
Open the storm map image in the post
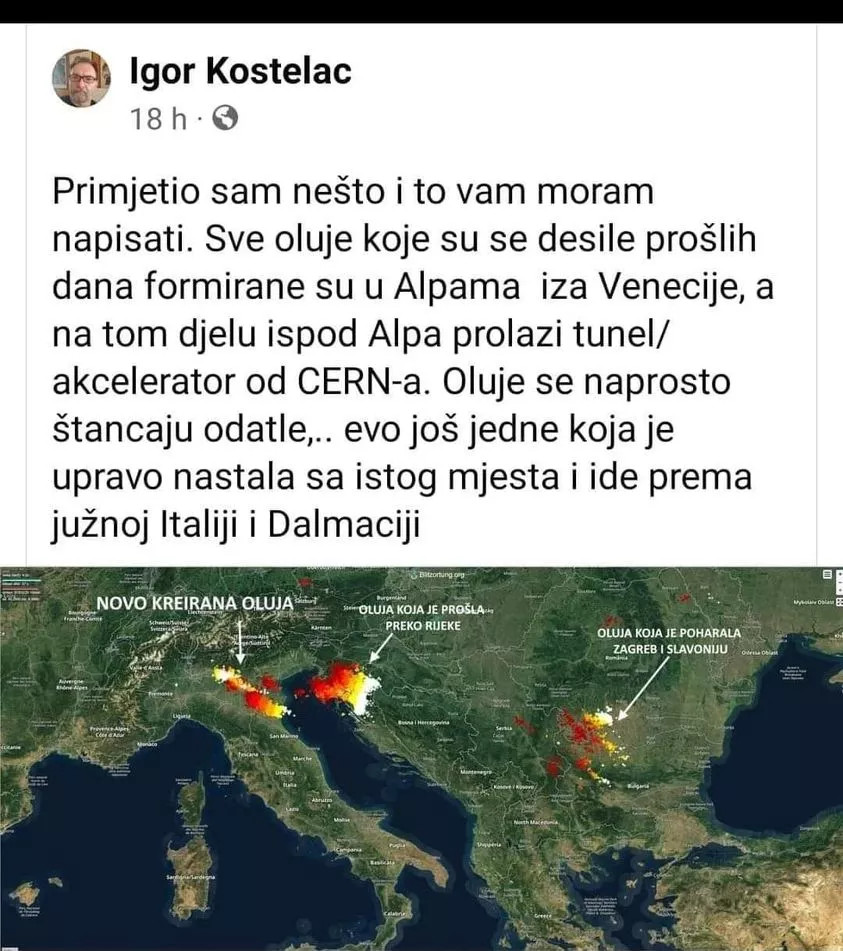click(420, 758)
